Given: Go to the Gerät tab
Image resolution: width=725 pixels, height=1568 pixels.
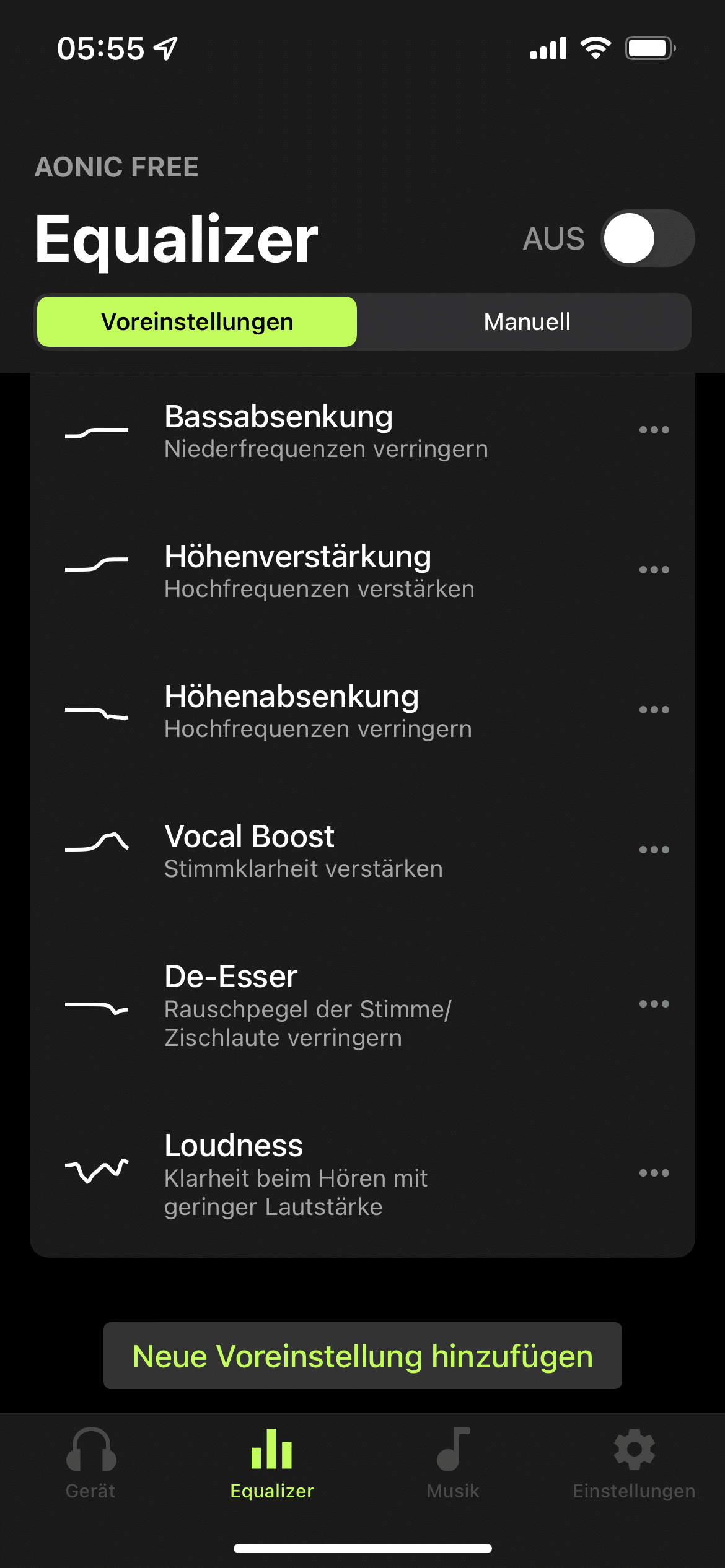Looking at the screenshot, I should (x=90, y=1463).
